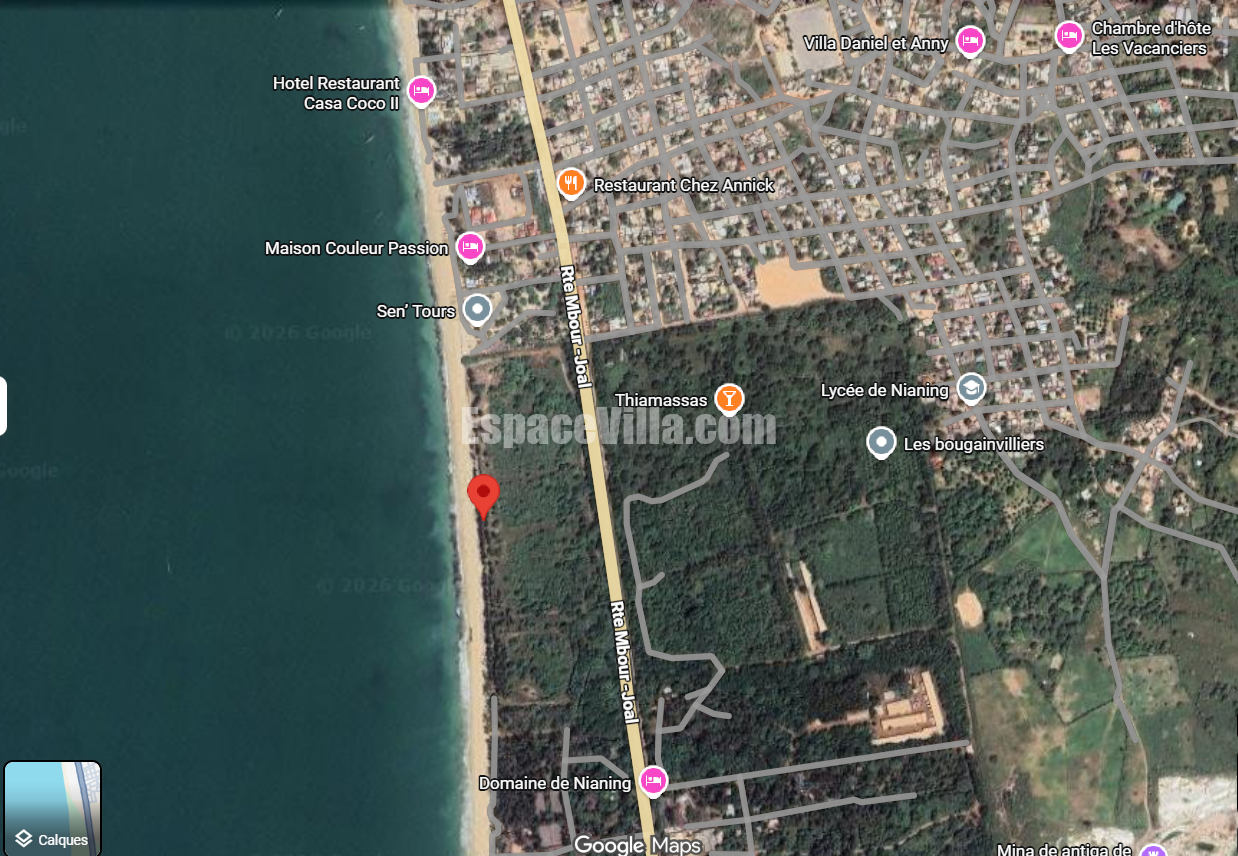This screenshot has width=1238, height=856.
Task: Select the Domaine de Nianing lodging pin
Action: [x=653, y=780]
